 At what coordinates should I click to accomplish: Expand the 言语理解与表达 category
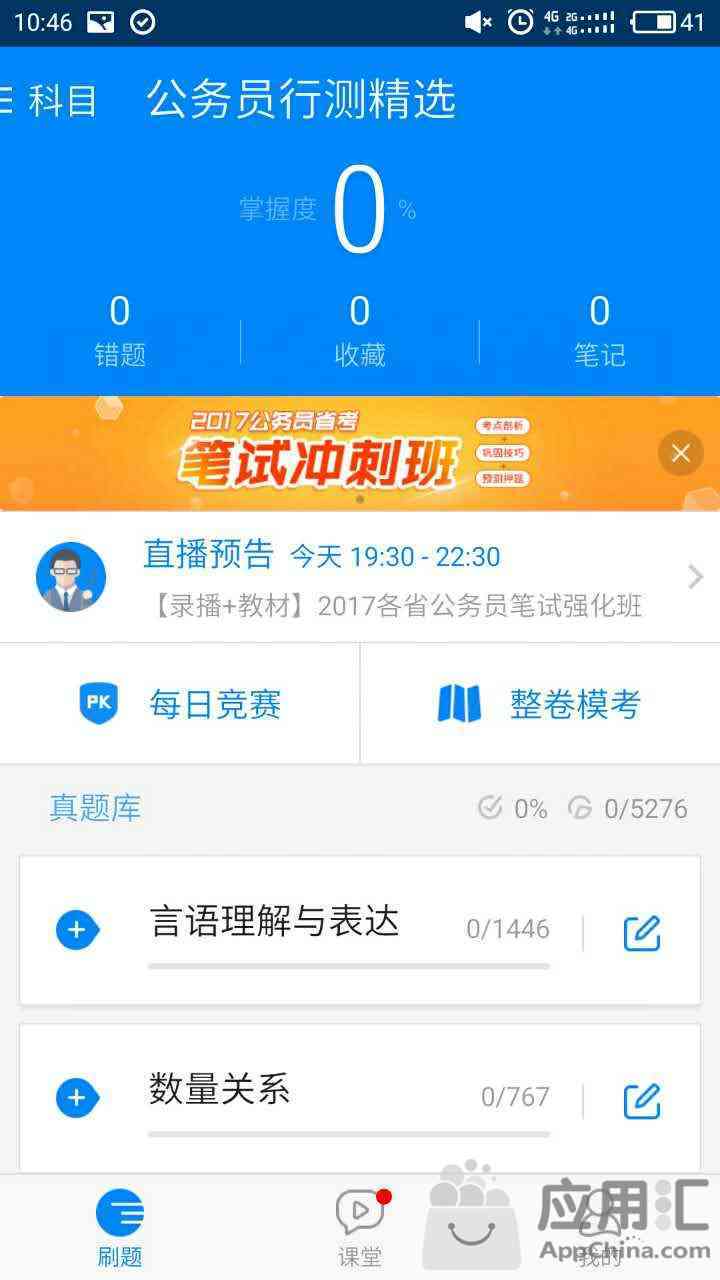click(x=77, y=930)
